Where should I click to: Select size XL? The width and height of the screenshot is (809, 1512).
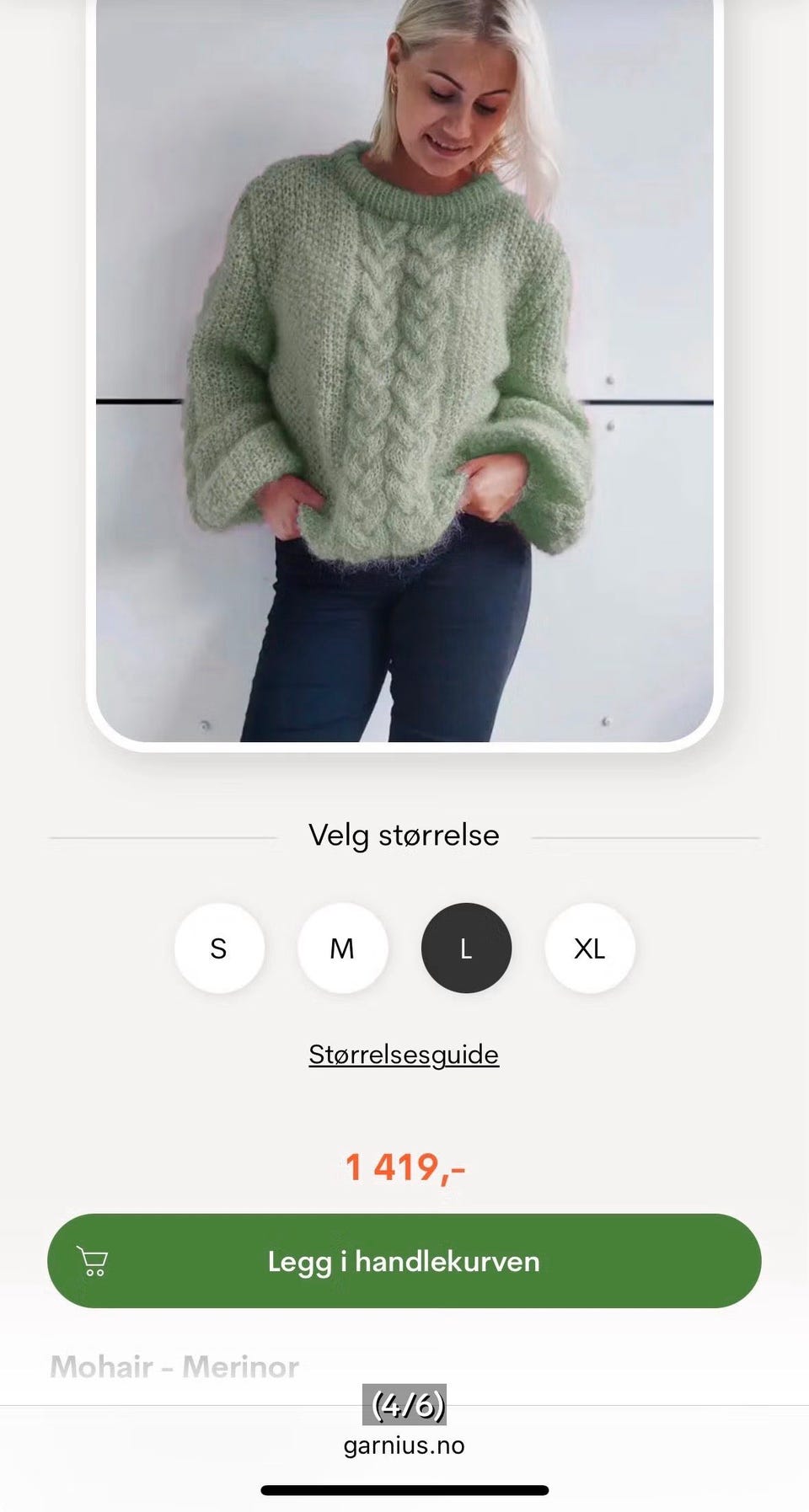click(x=590, y=948)
